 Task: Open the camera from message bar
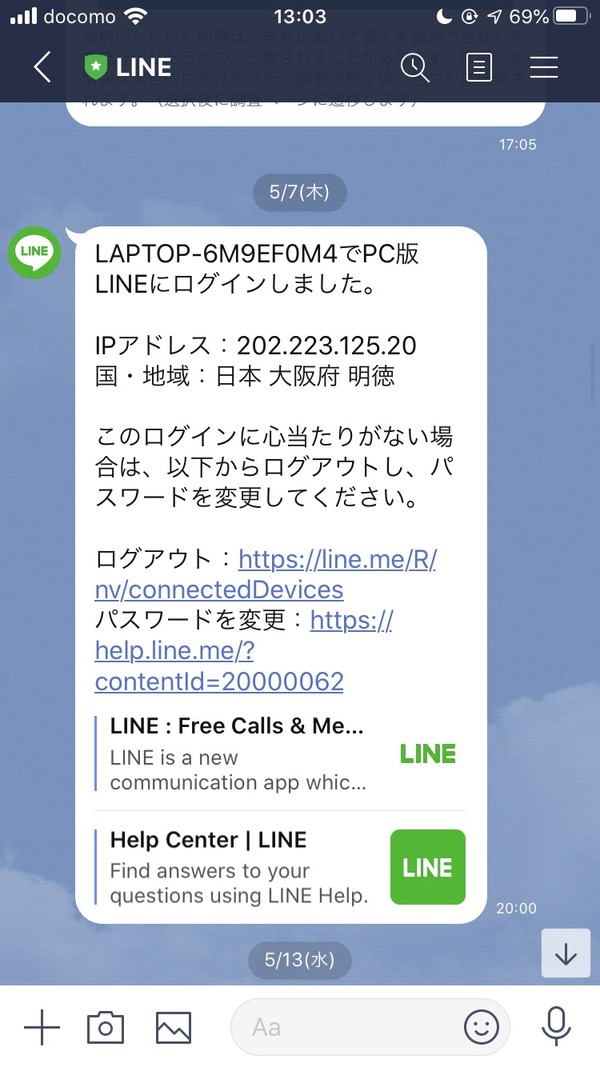coord(105,1027)
